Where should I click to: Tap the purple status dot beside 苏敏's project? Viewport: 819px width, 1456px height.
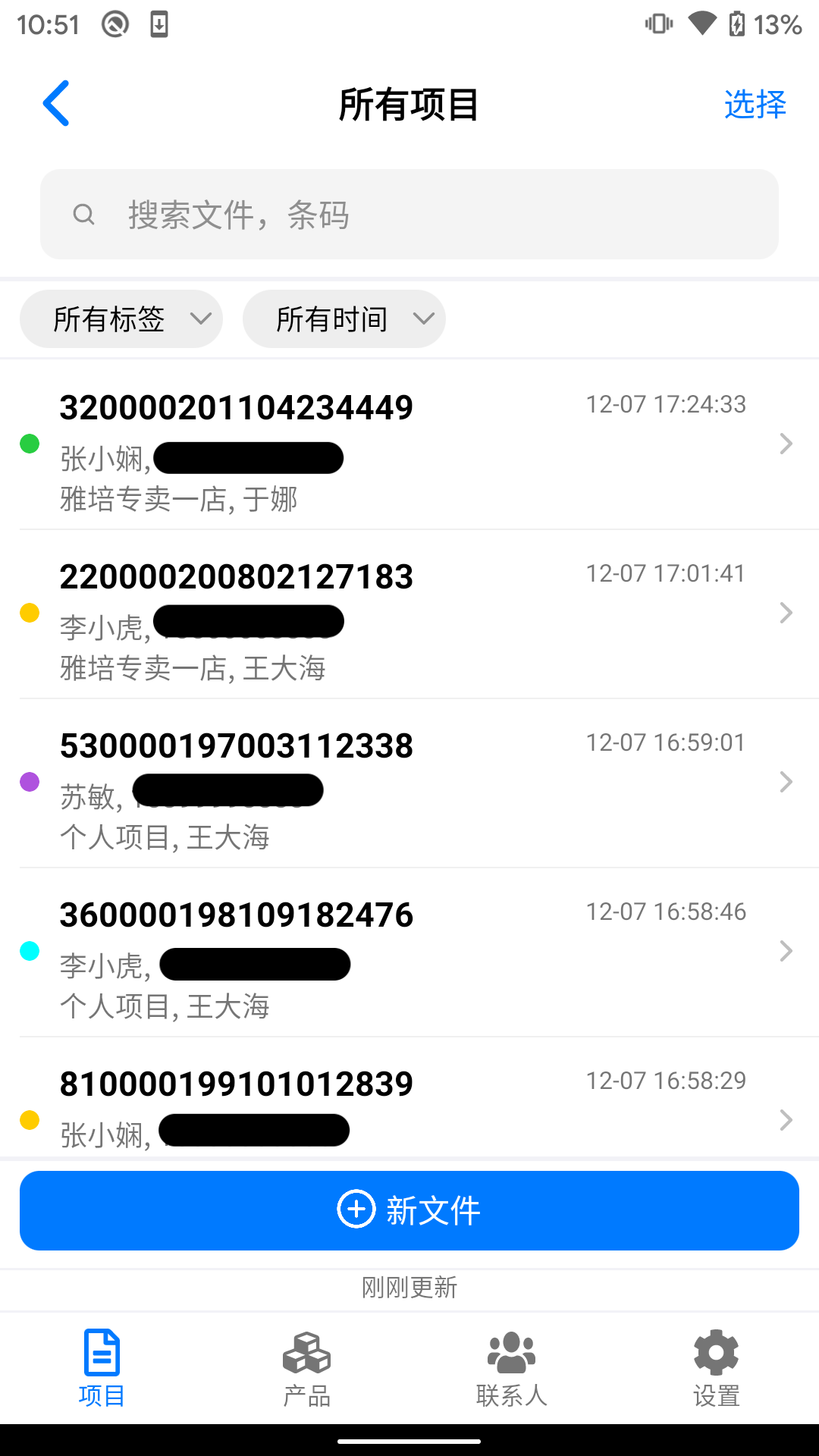click(30, 782)
